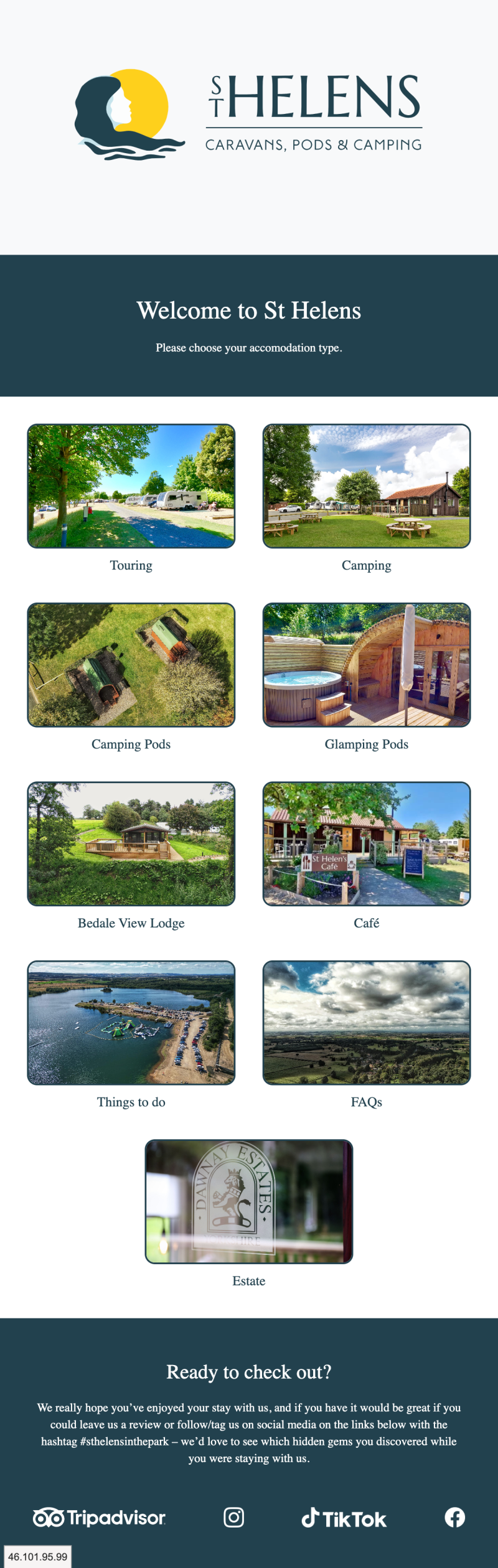Open the Glamping Pods tile
The width and height of the screenshot is (498, 1568).
(x=366, y=665)
